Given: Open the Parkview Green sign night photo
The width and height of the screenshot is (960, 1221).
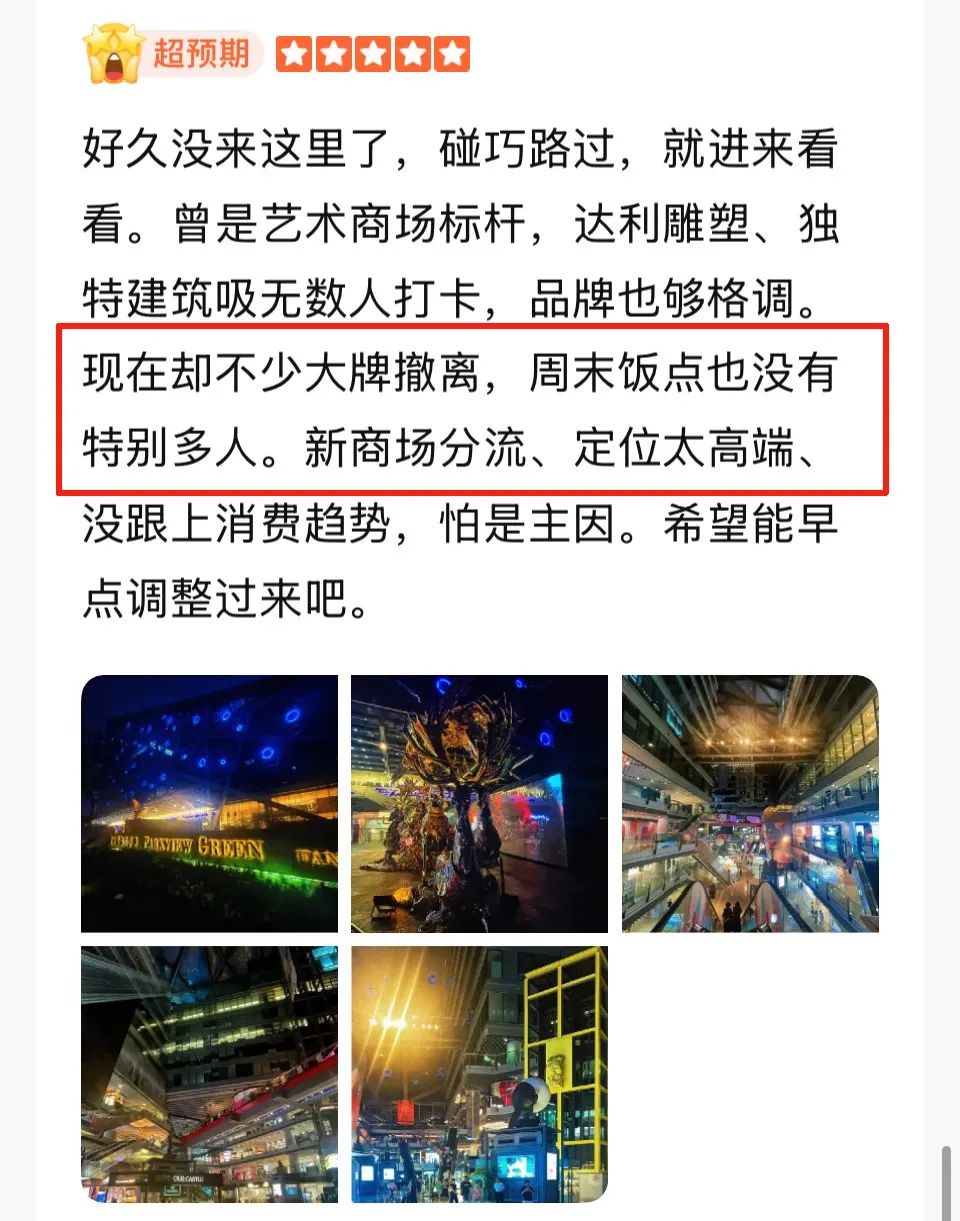Looking at the screenshot, I should (x=209, y=803).
